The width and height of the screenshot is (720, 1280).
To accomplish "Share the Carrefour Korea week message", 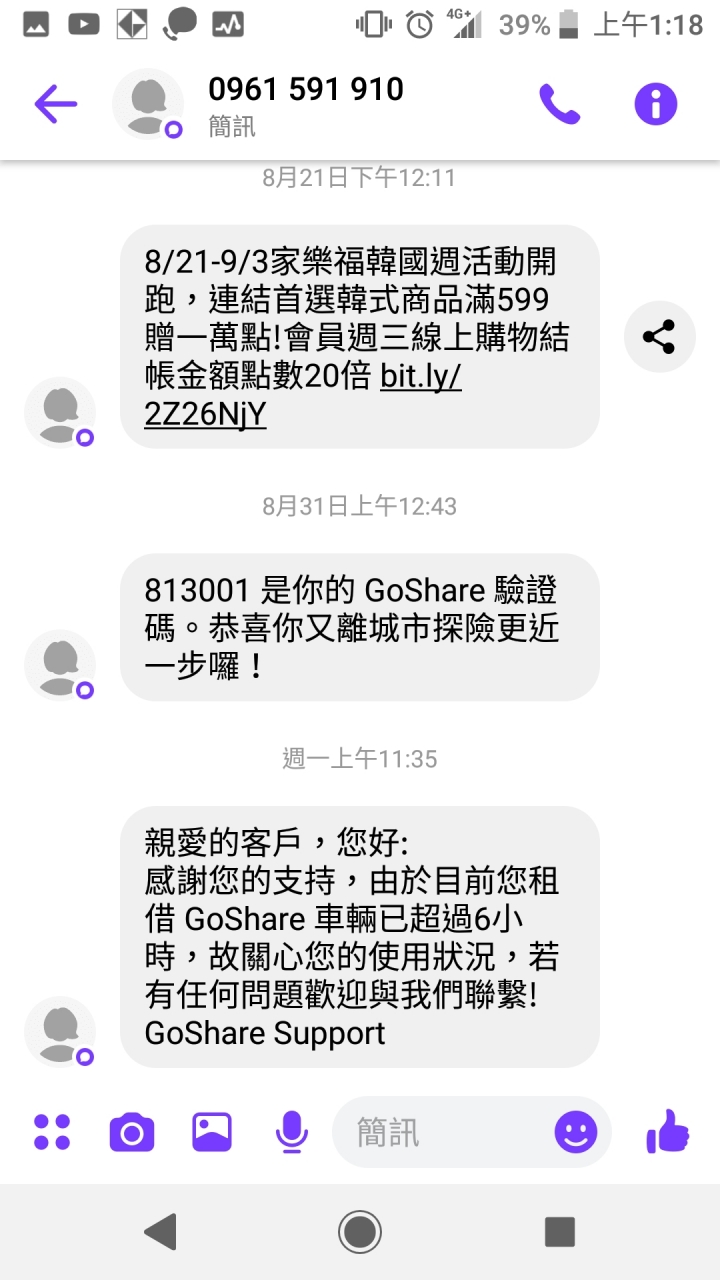I will 659,337.
